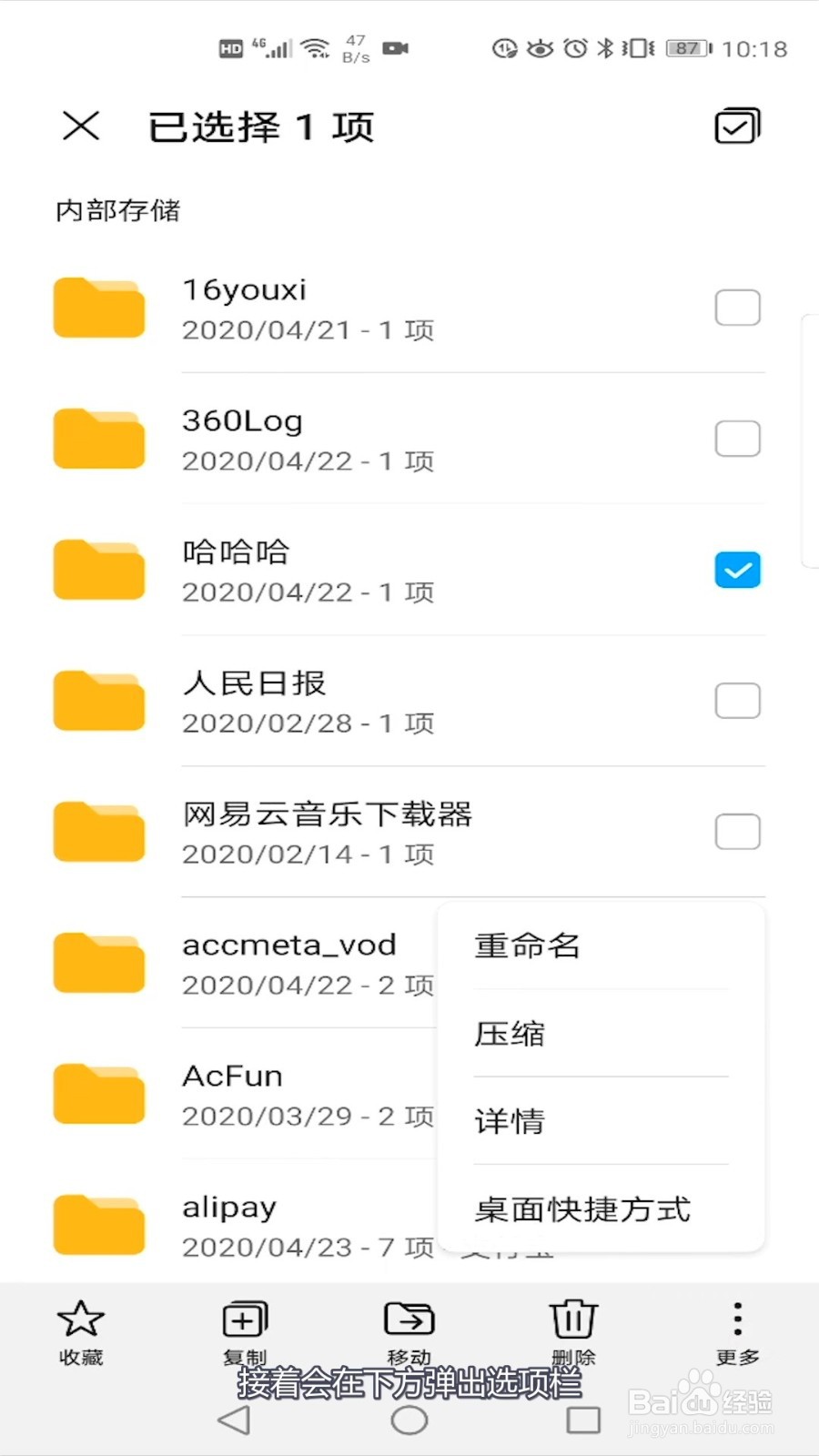Tick the 人民日报 folder checkbox
Screen dimensions: 819x1456
click(x=737, y=701)
